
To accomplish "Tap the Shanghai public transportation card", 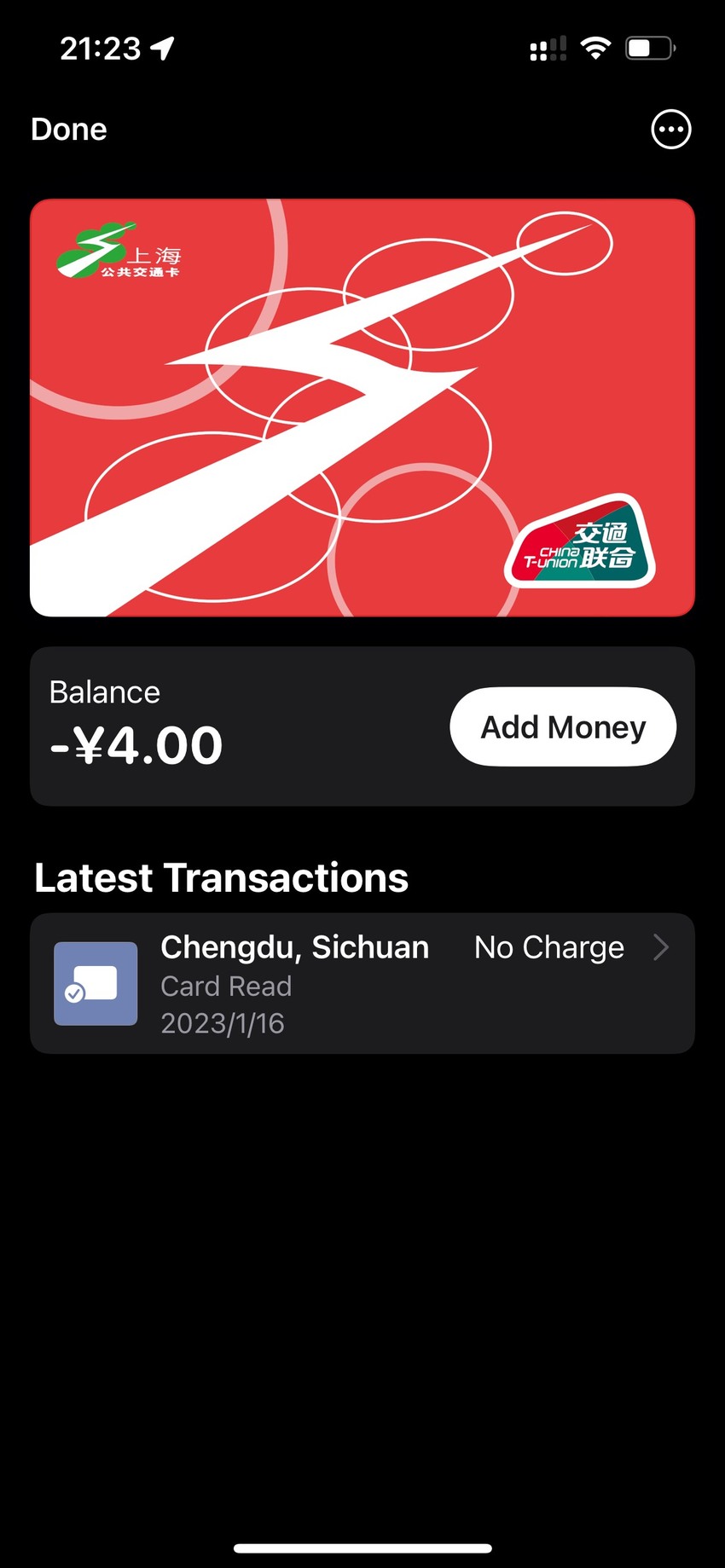I will tap(362, 408).
